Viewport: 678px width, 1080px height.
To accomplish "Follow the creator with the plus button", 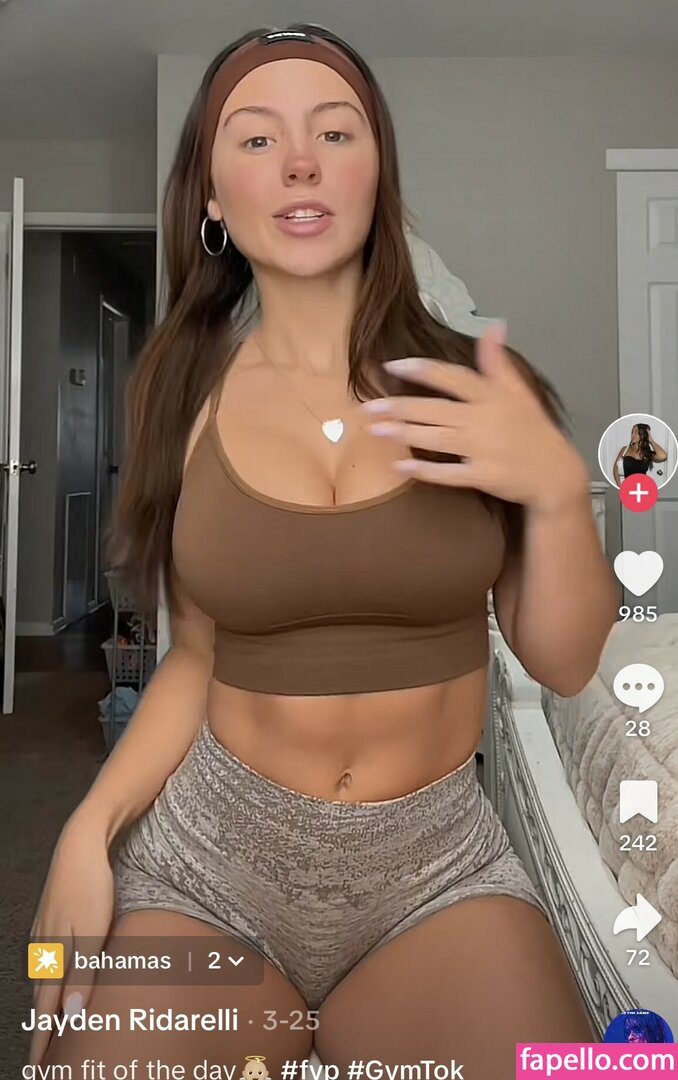I will (638, 492).
